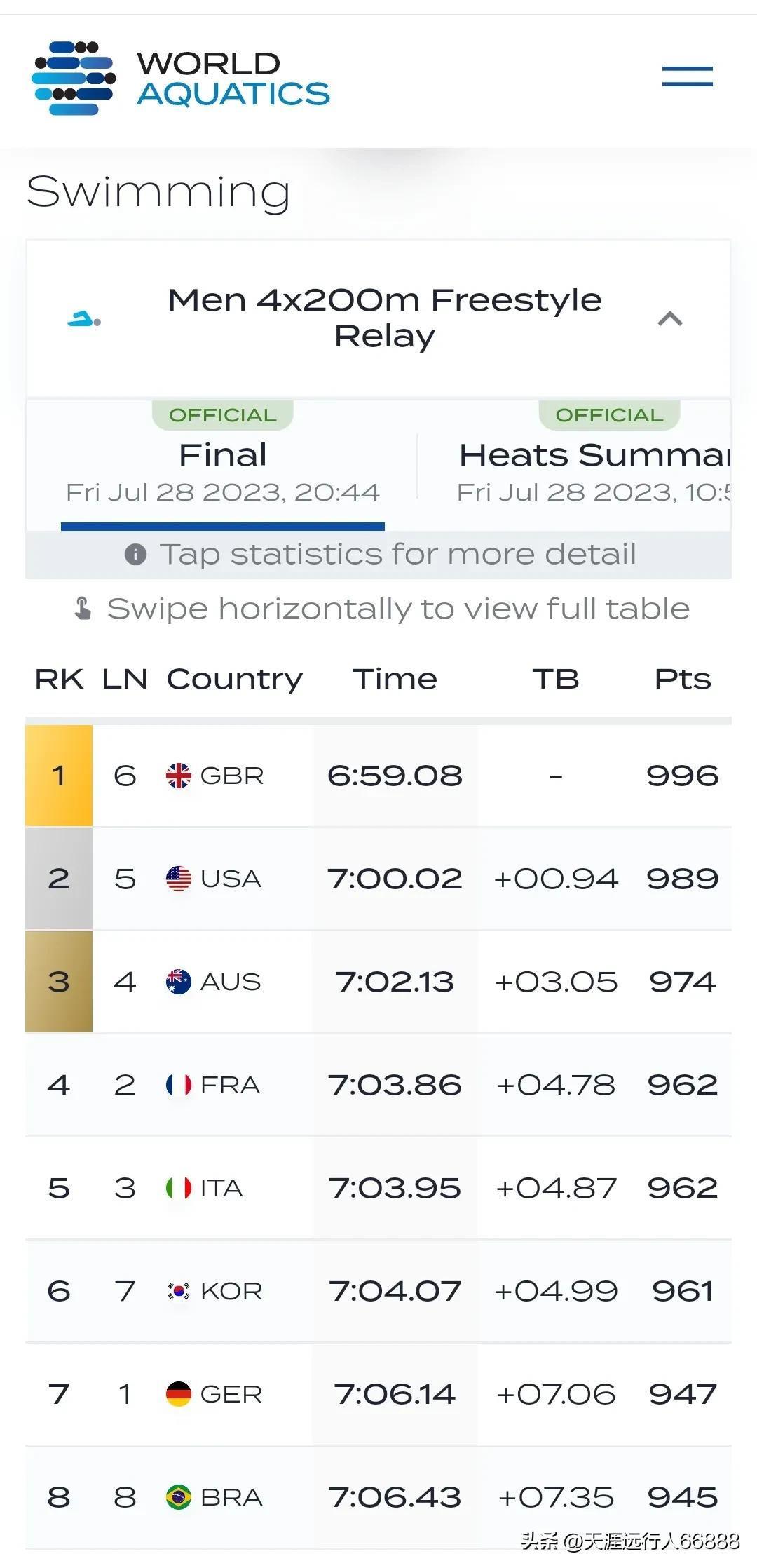The height and width of the screenshot is (1568, 757).
Task: Open the USA result row
Action: click(378, 879)
